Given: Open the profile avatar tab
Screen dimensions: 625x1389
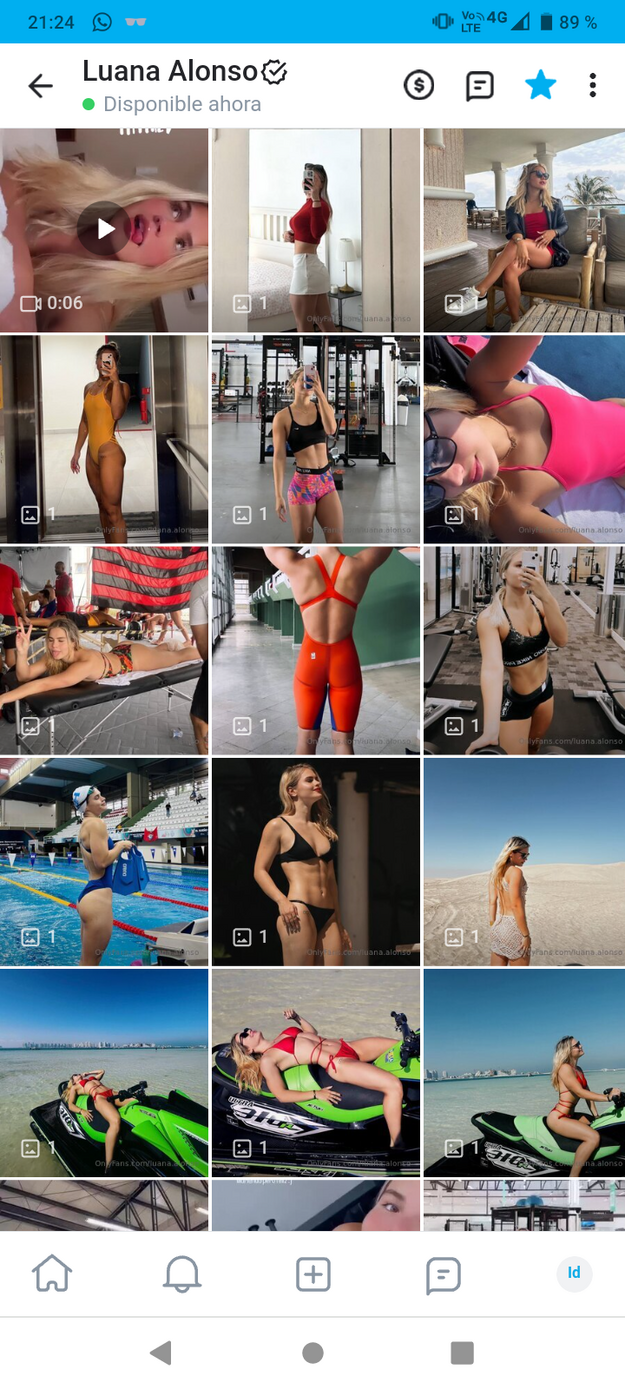Looking at the screenshot, I should tap(574, 1273).
